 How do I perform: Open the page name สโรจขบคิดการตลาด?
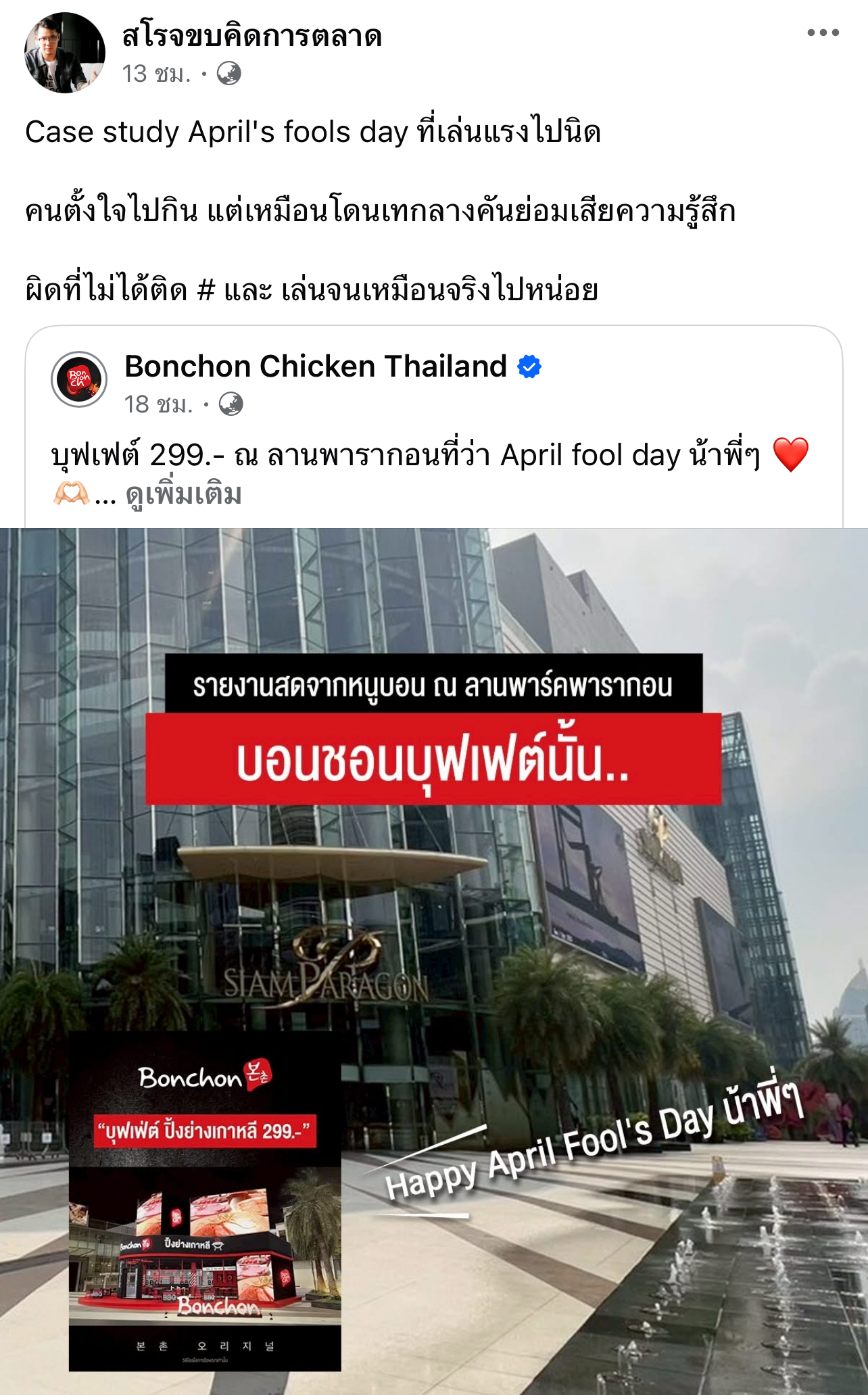click(x=252, y=35)
